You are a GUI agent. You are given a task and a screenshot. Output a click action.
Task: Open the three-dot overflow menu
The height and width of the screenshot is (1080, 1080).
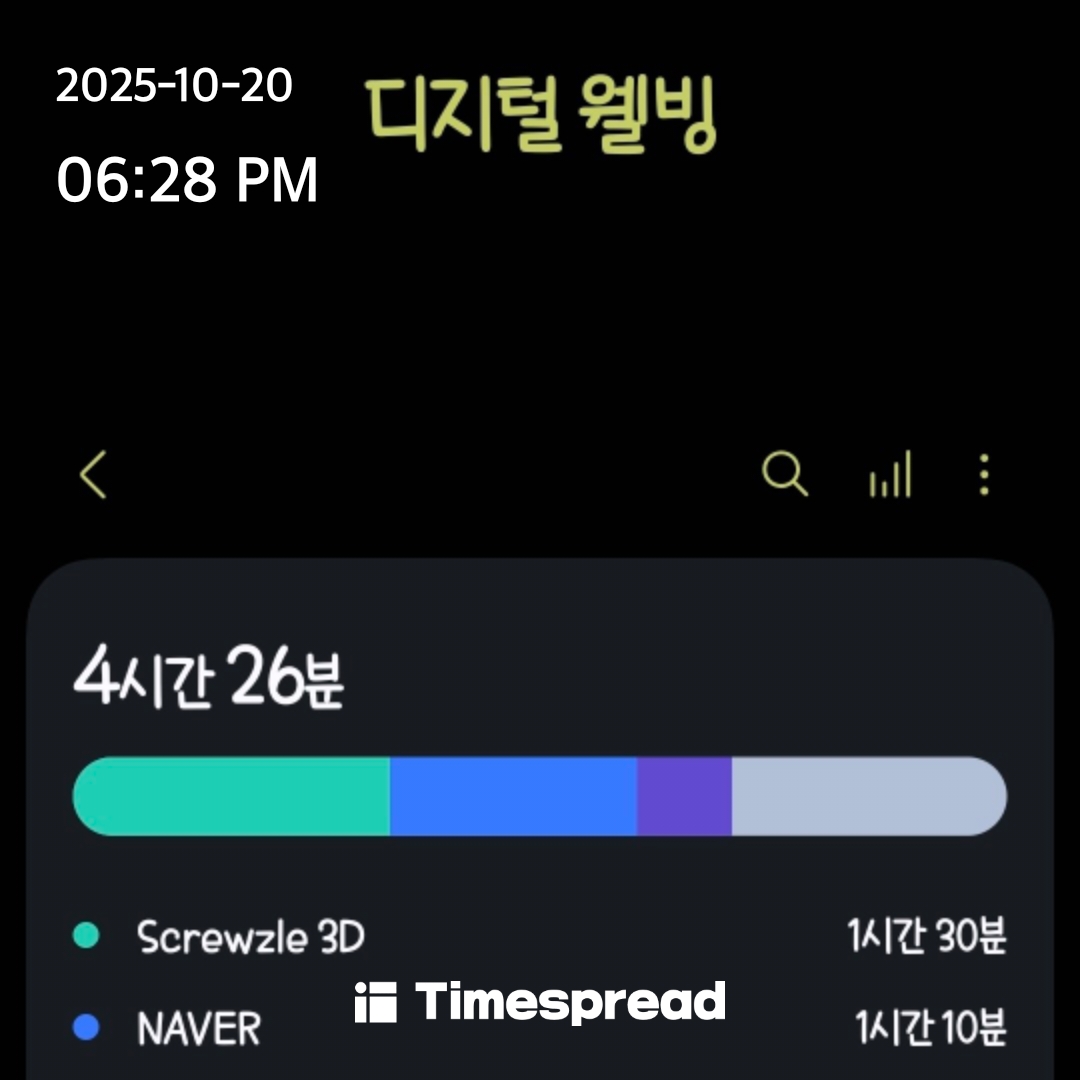click(x=984, y=475)
